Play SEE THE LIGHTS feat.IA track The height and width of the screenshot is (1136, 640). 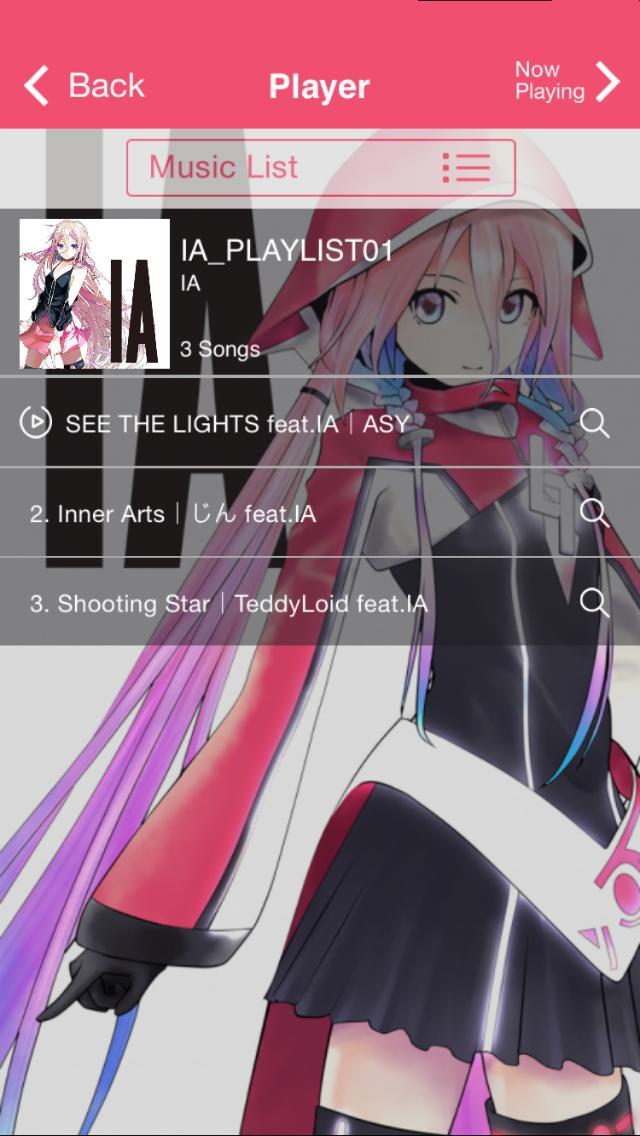tap(238, 424)
